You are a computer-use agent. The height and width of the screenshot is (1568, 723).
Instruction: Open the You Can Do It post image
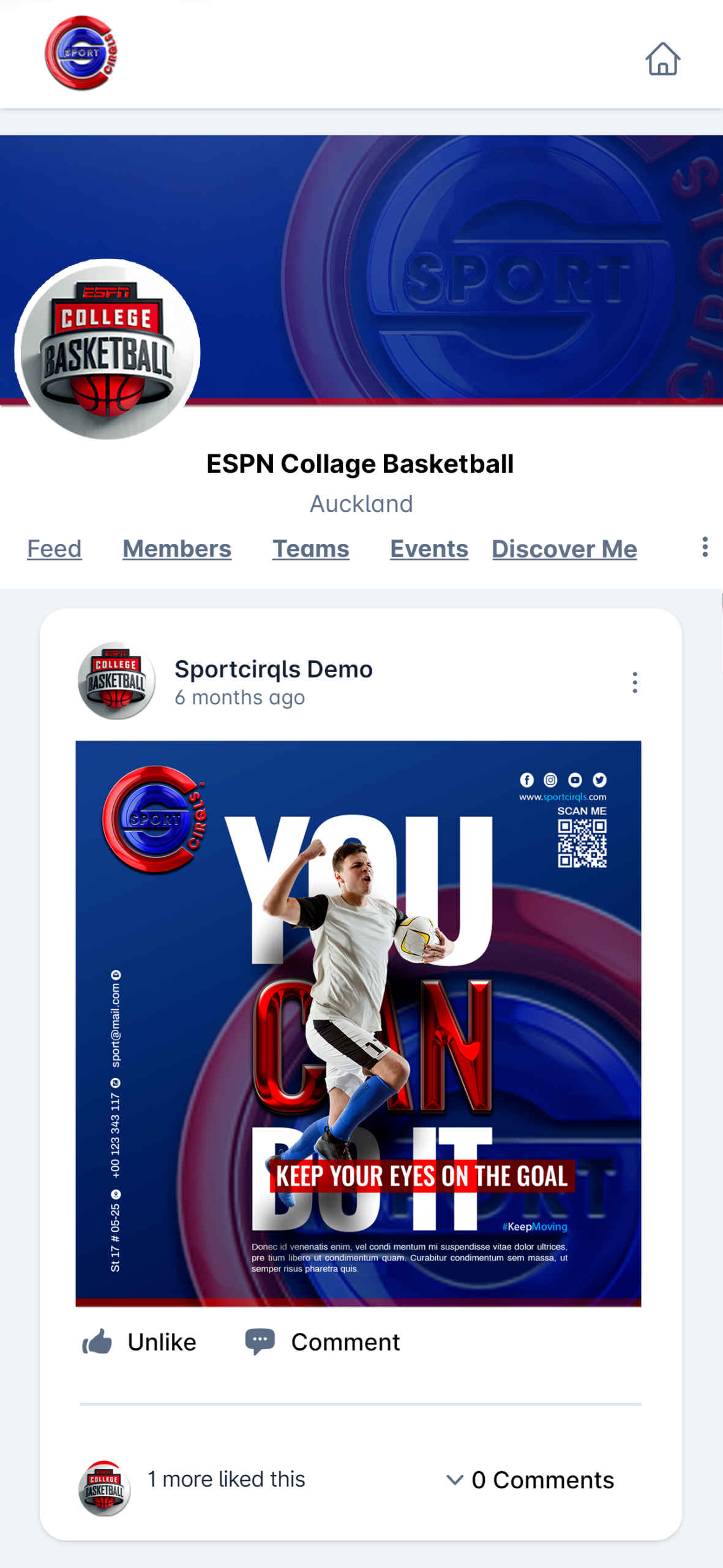(358, 1023)
